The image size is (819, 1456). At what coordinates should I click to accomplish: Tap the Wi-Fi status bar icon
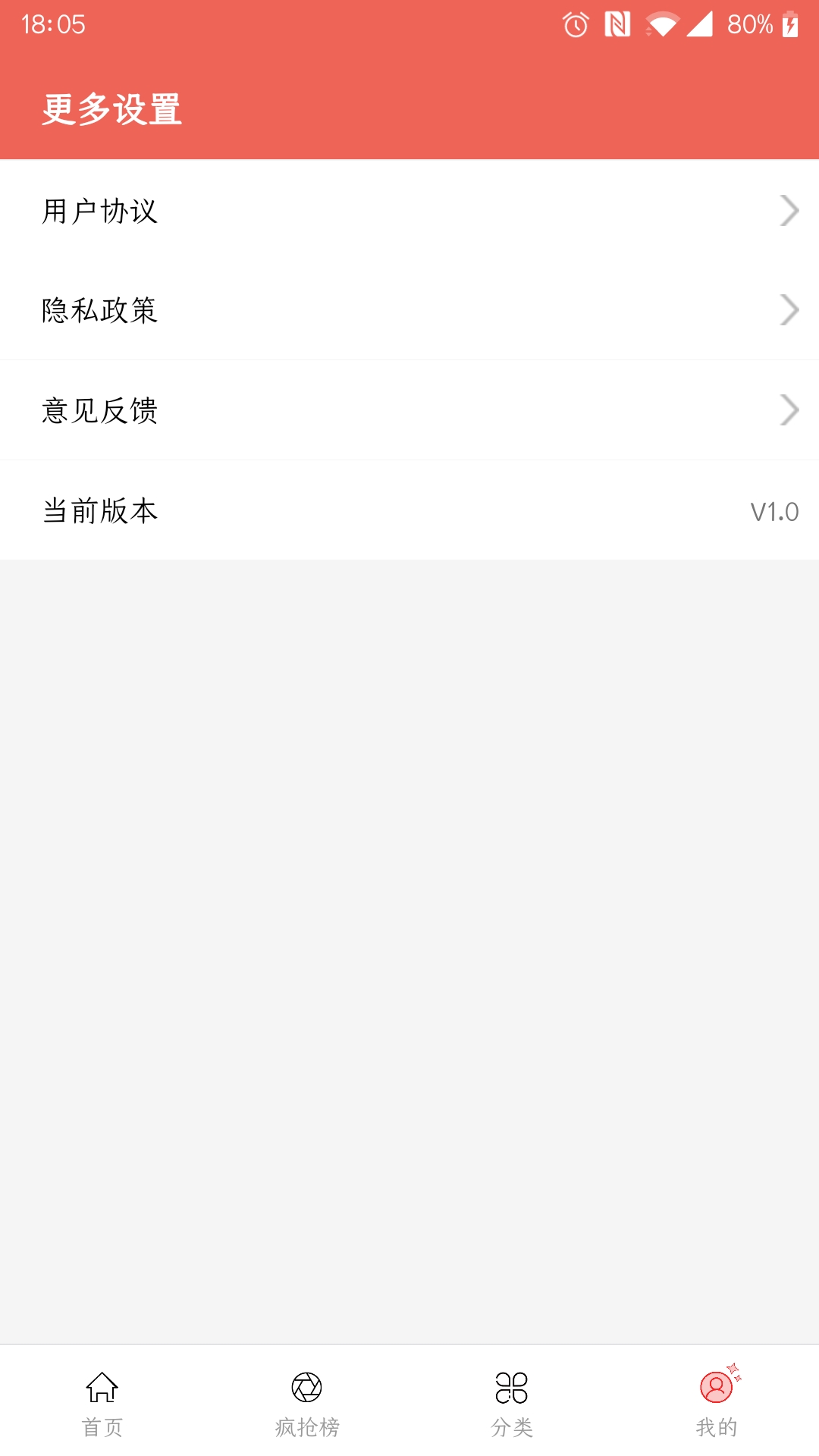[x=661, y=24]
